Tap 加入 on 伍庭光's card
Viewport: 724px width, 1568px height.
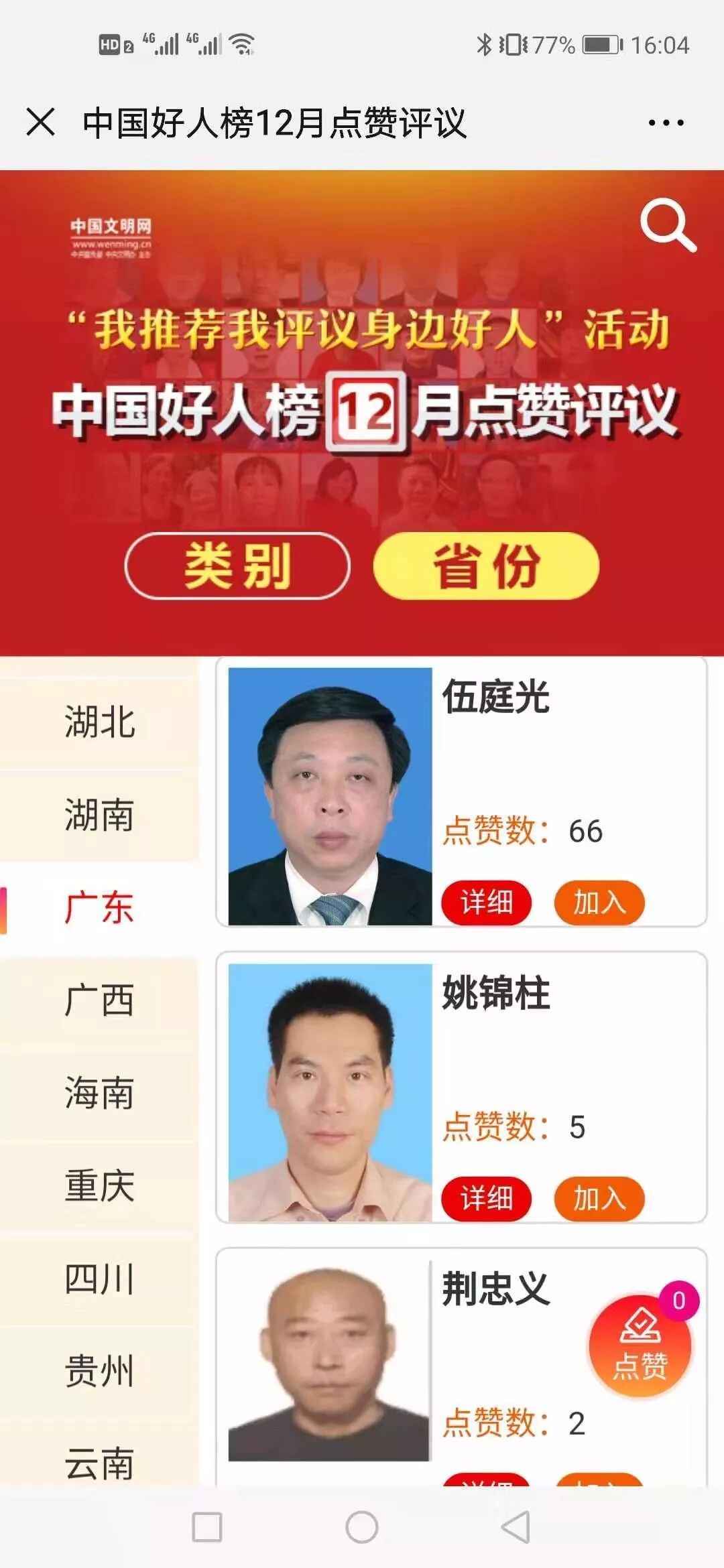[x=599, y=903]
